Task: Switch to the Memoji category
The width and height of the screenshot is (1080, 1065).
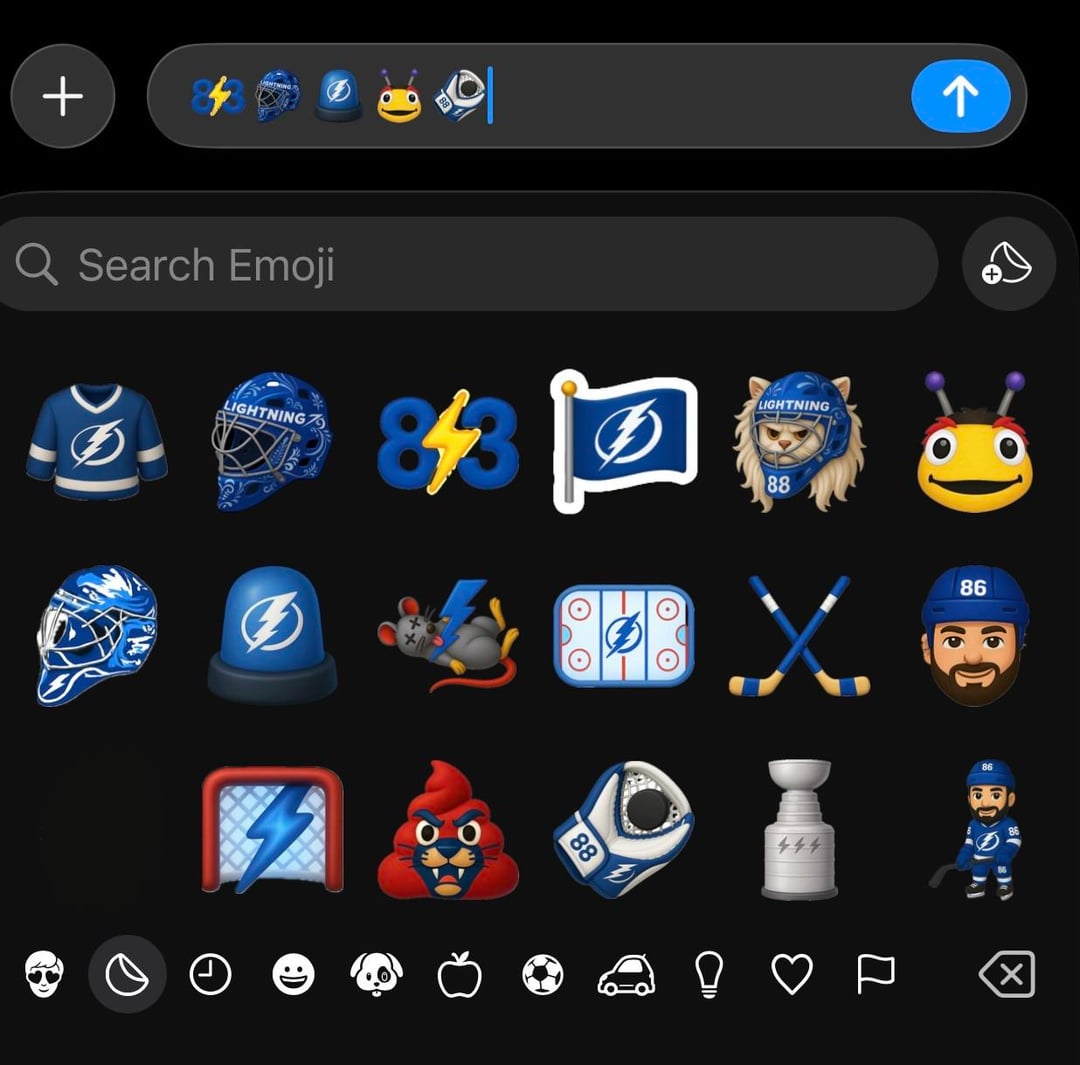Action: point(44,974)
